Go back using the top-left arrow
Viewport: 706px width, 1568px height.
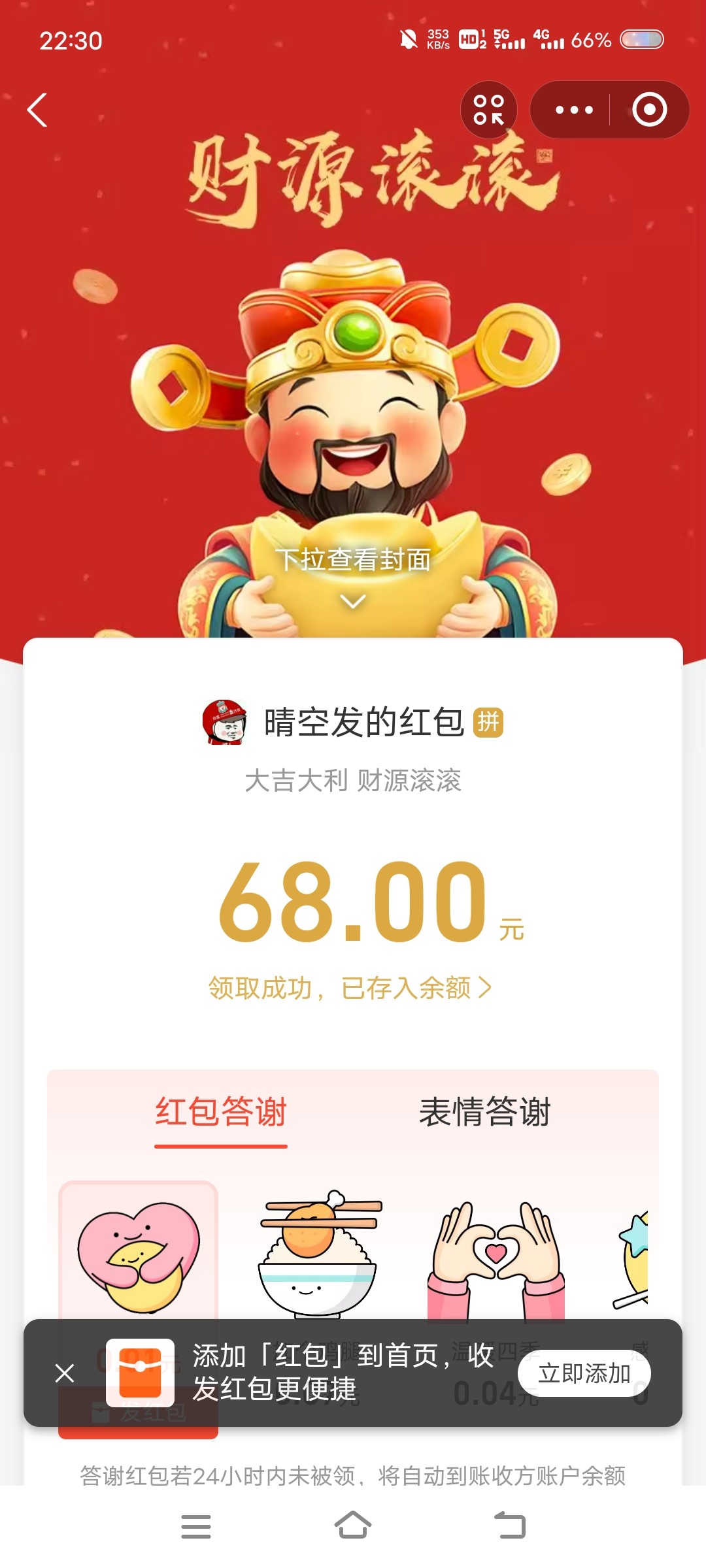point(38,110)
